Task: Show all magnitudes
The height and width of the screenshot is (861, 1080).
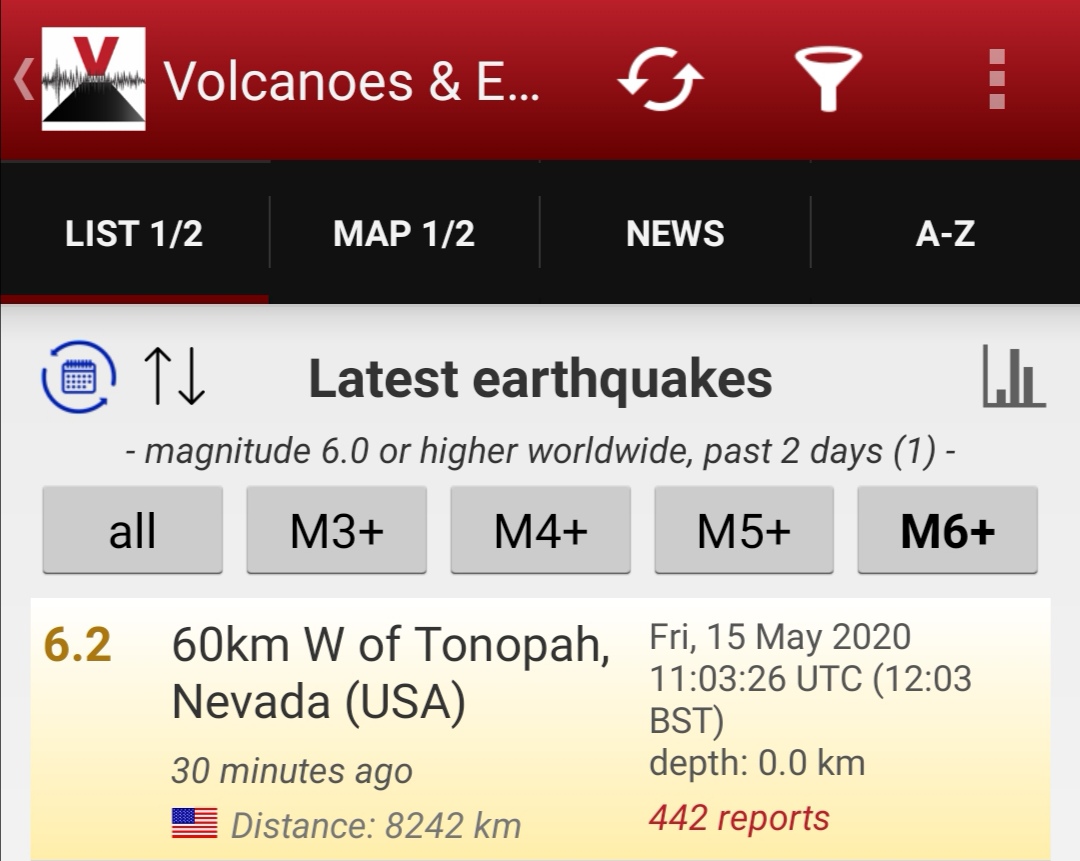Action: pyautogui.click(x=132, y=531)
